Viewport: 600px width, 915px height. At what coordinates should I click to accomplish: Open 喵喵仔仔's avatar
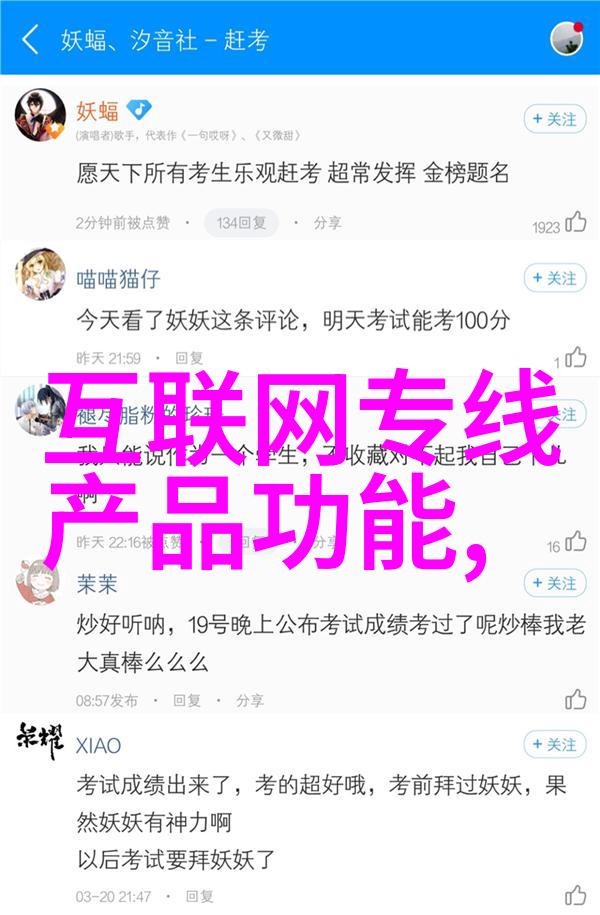coord(41,275)
